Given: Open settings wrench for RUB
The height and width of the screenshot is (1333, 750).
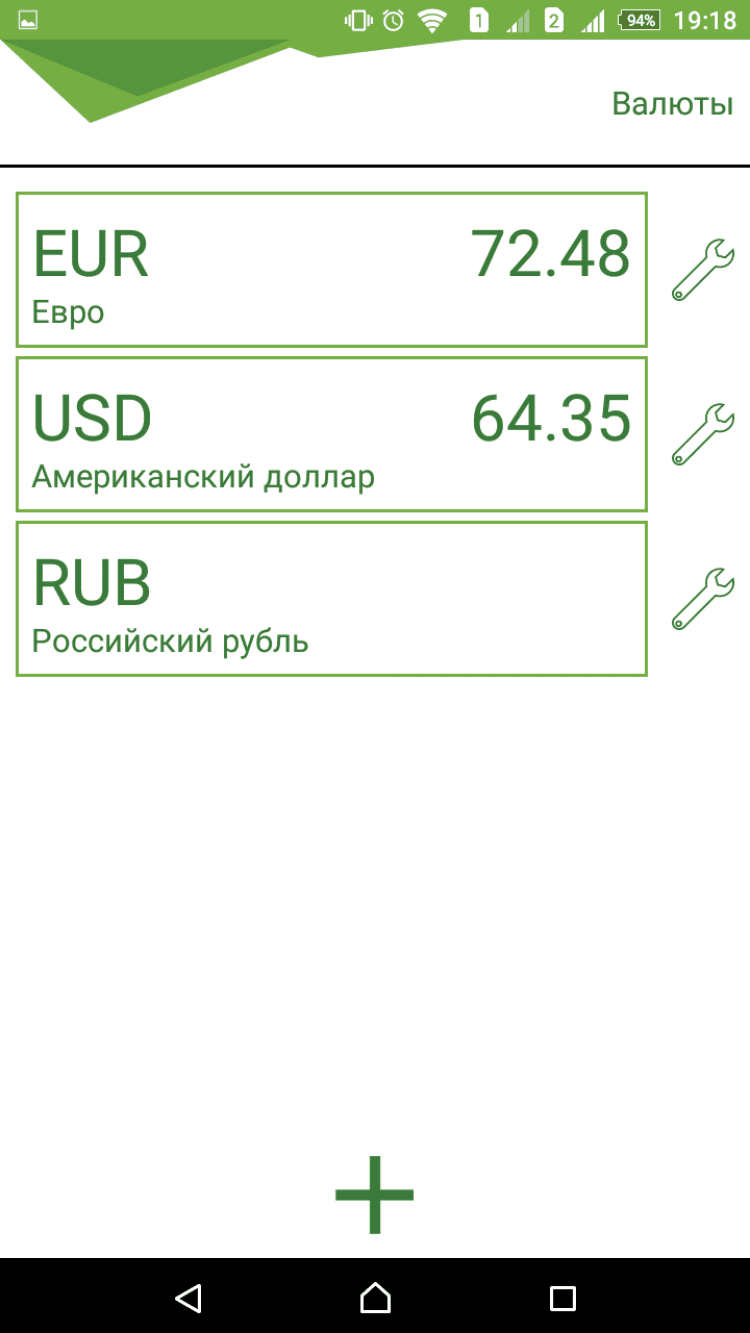Looking at the screenshot, I should pyautogui.click(x=703, y=598).
